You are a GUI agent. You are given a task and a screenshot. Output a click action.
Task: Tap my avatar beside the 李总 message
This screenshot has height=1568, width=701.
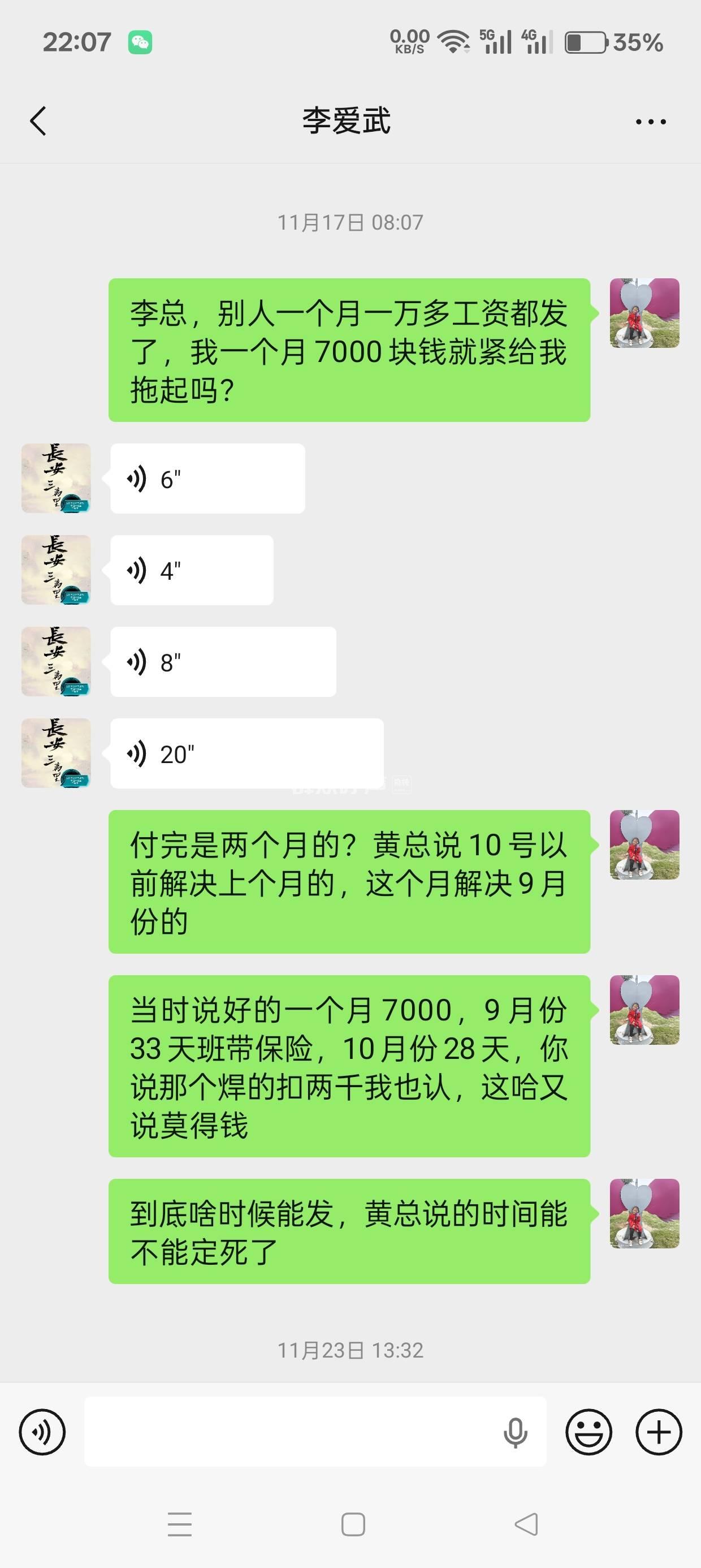(644, 313)
